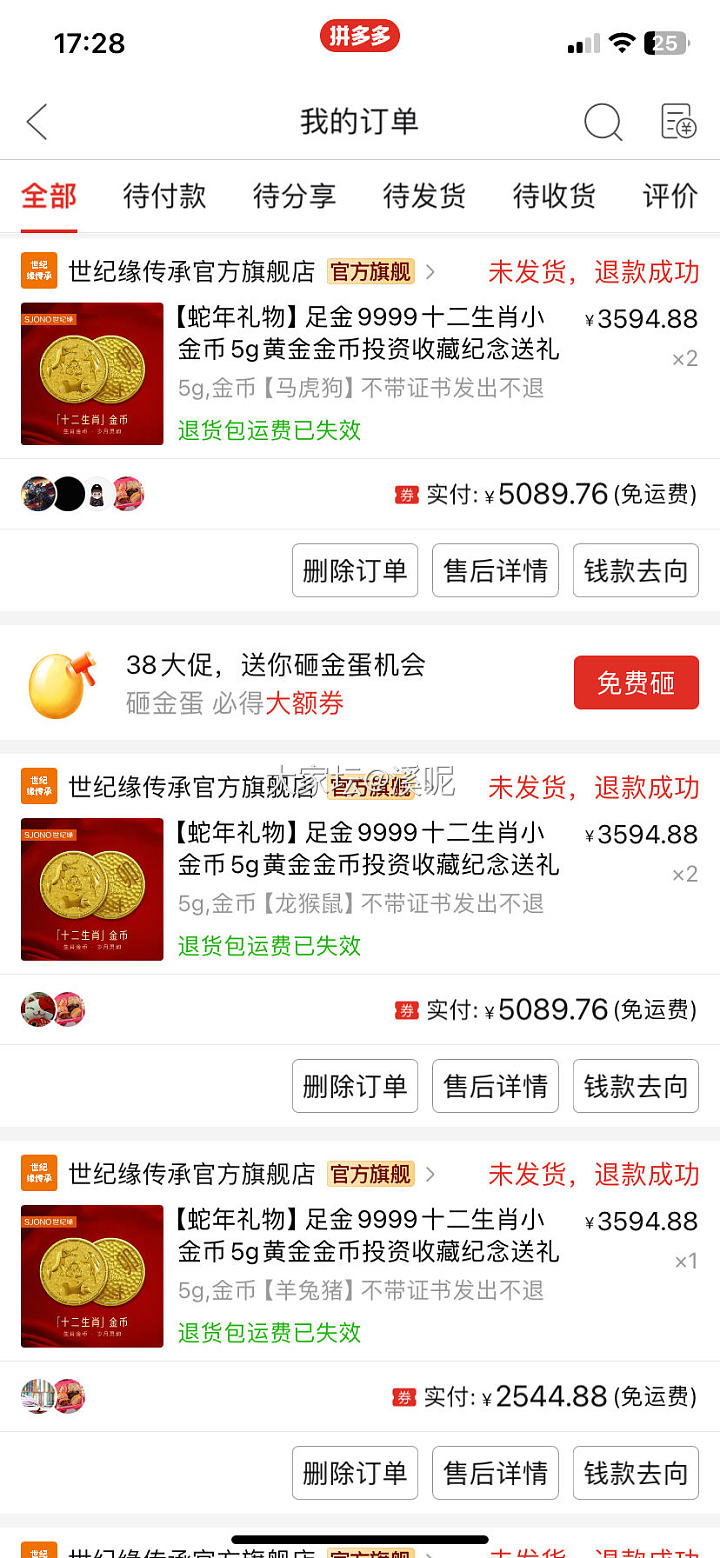
Task: View 售后详情 for the 羊兔猪 order
Action: coord(495,1473)
